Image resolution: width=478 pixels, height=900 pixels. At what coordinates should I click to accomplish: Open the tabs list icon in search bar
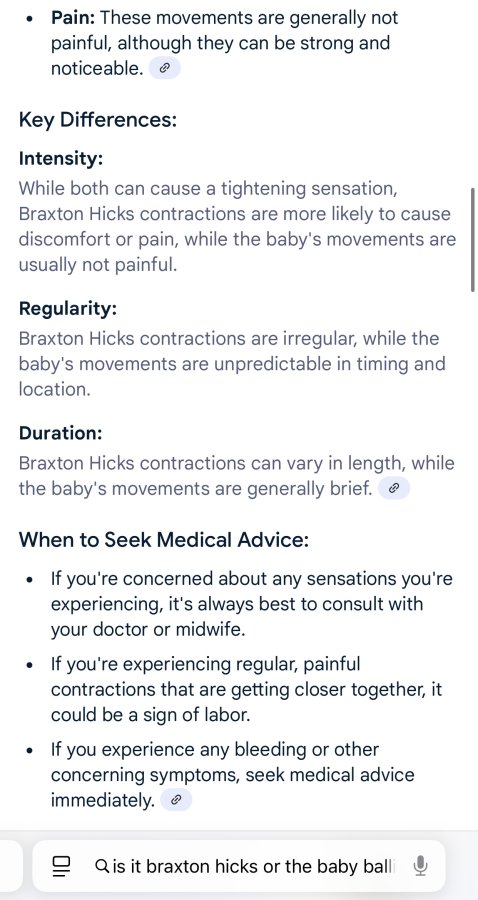tap(61, 866)
